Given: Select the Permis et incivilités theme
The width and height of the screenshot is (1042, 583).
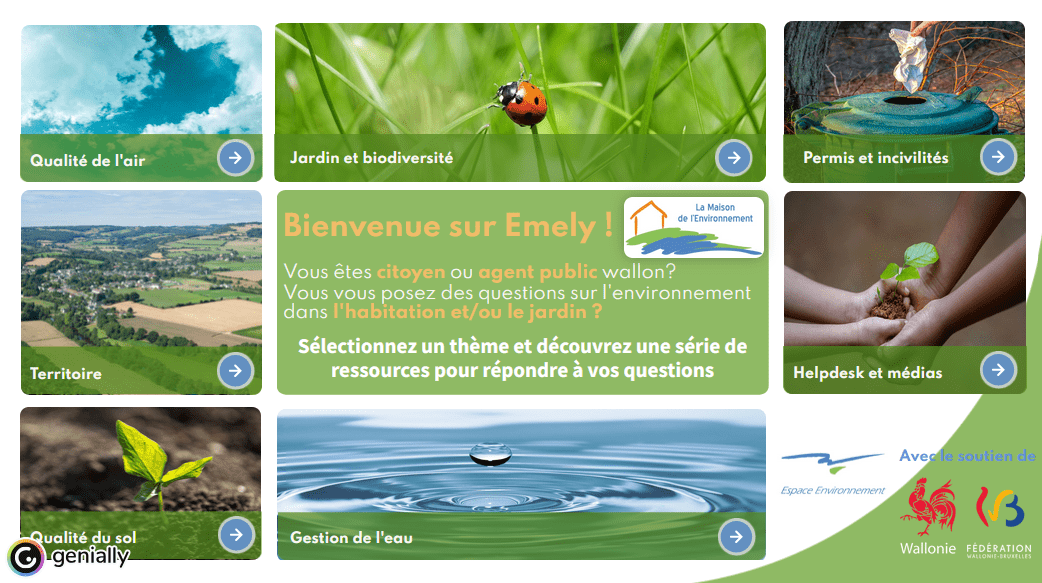Looking at the screenshot, I should [998, 157].
